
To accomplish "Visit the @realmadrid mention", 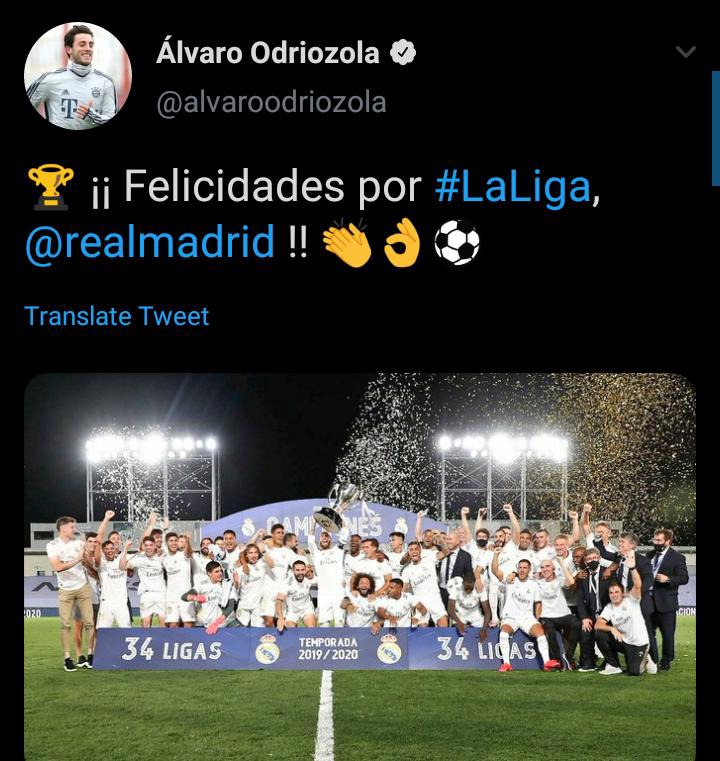I will (150, 242).
